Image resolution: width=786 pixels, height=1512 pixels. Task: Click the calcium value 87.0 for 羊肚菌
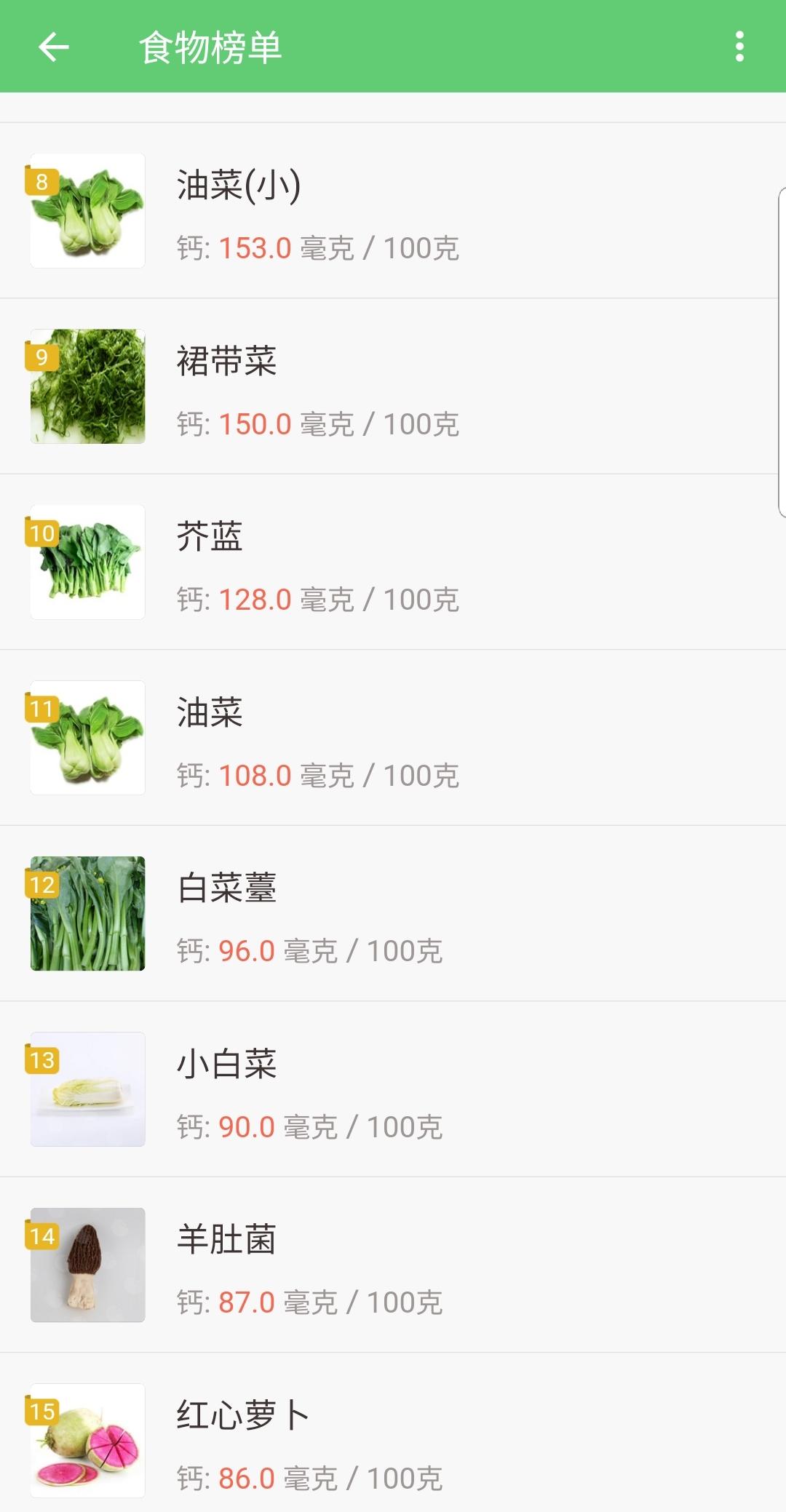pyautogui.click(x=245, y=1304)
